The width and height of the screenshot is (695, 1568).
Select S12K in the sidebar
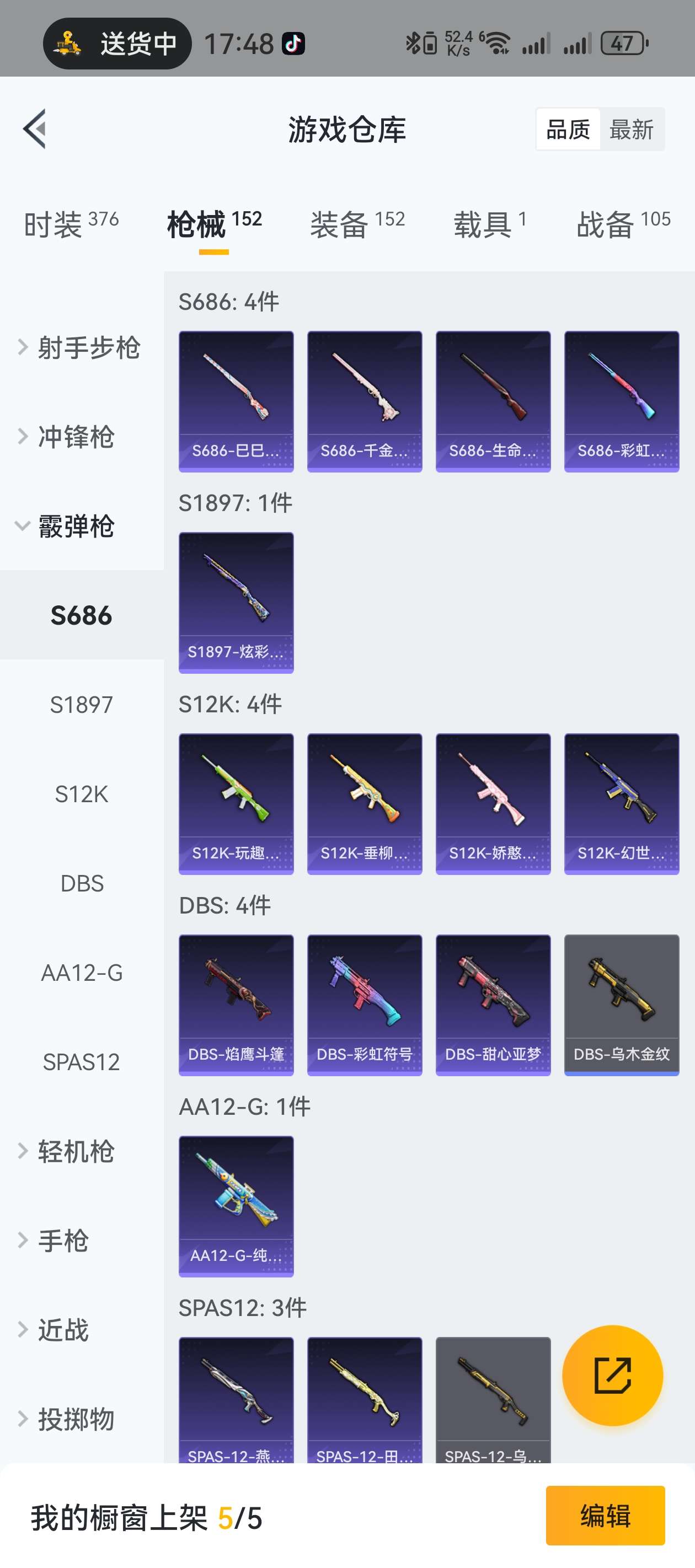pyautogui.click(x=82, y=794)
